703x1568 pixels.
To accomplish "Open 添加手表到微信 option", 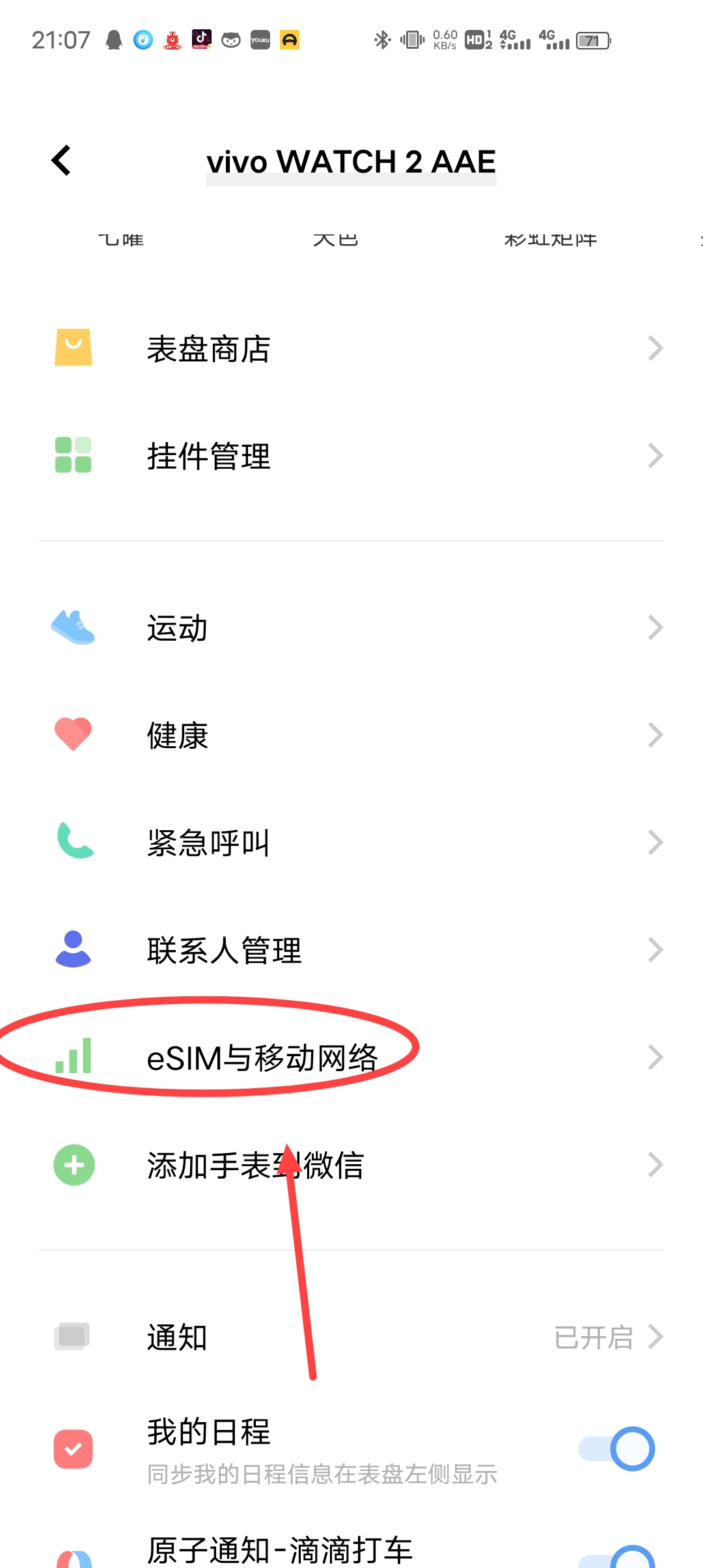I will tap(351, 1165).
